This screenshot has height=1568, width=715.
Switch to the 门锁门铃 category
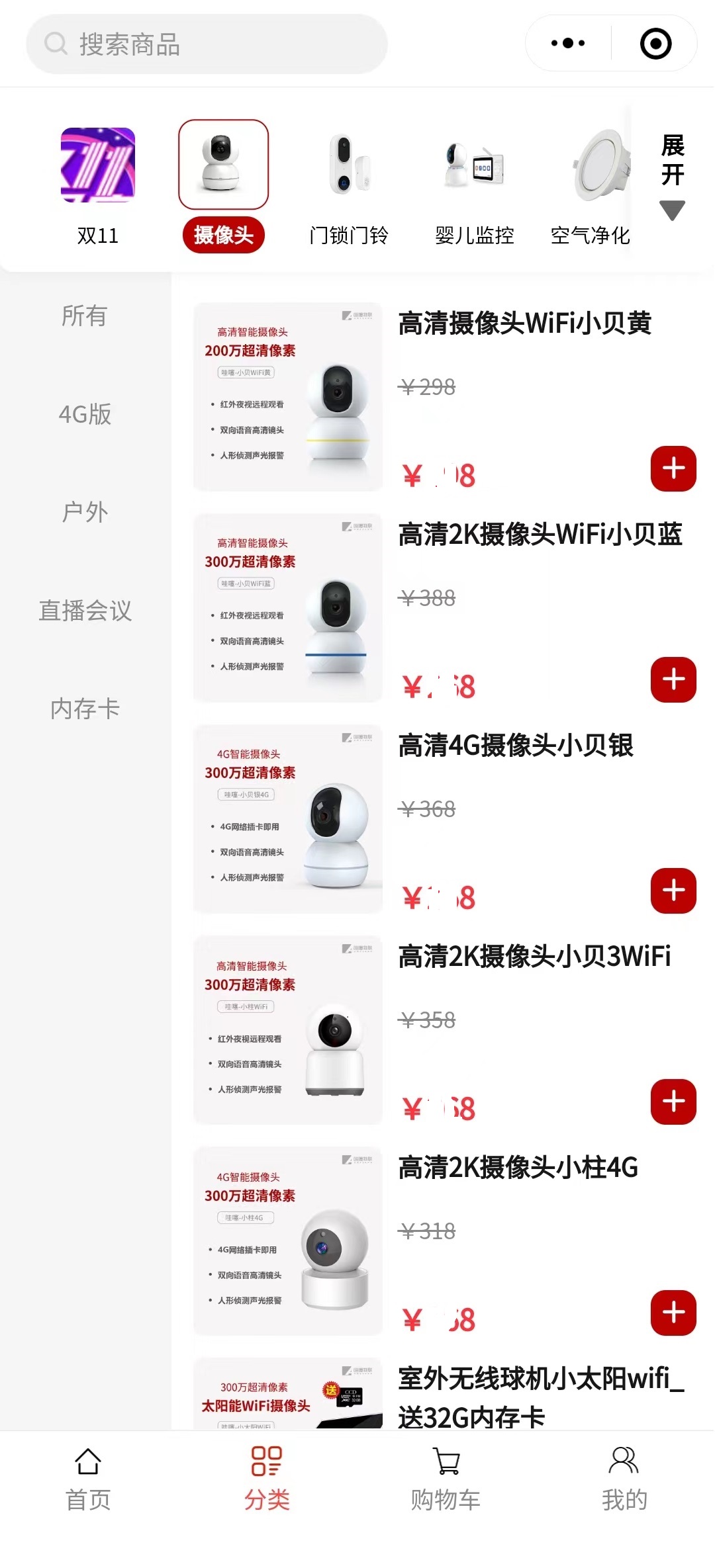tap(349, 187)
